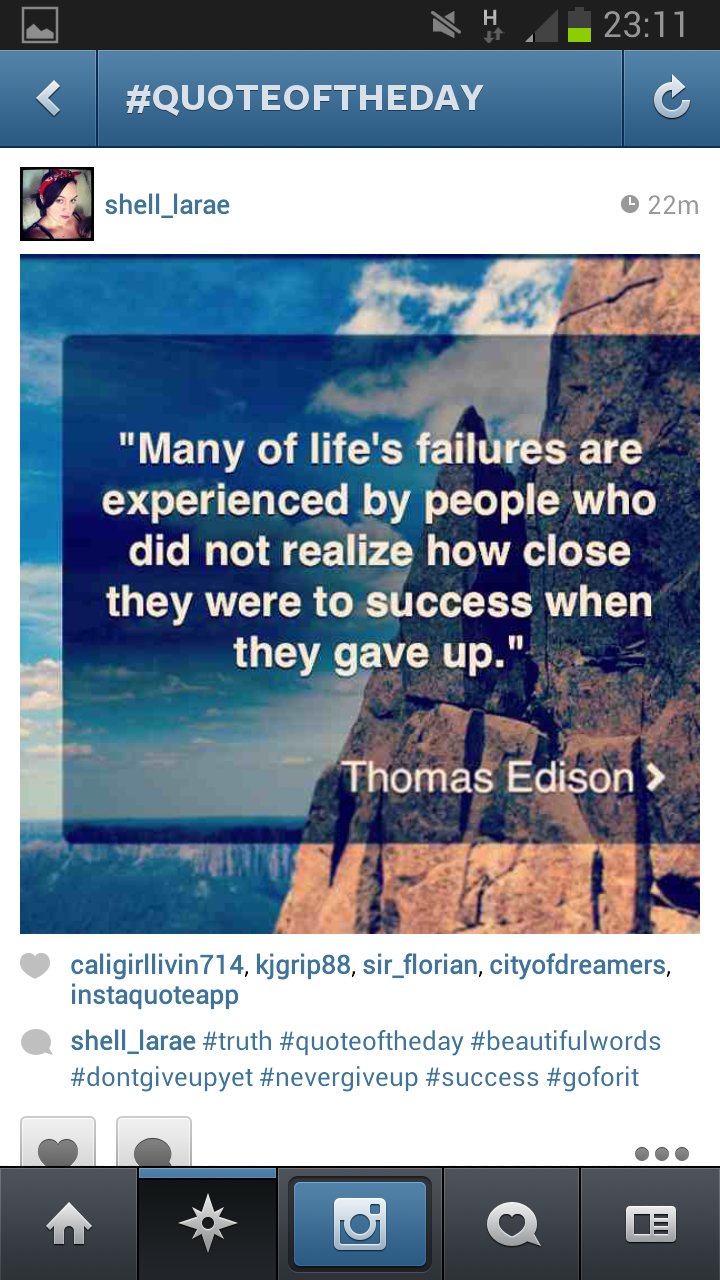Open shell_larae's profile from the post header

(x=167, y=205)
